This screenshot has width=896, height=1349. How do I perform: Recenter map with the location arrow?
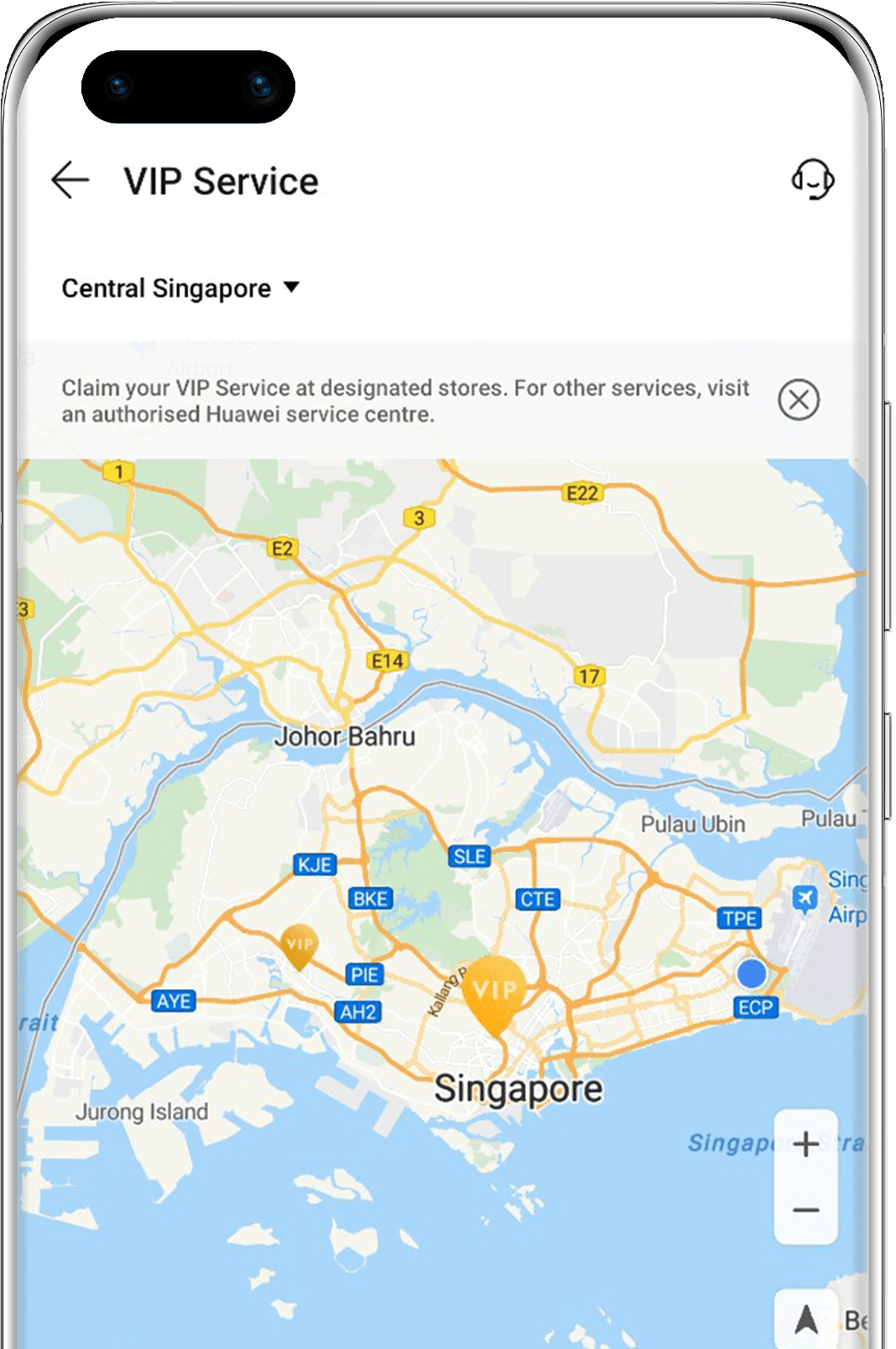[x=806, y=1320]
